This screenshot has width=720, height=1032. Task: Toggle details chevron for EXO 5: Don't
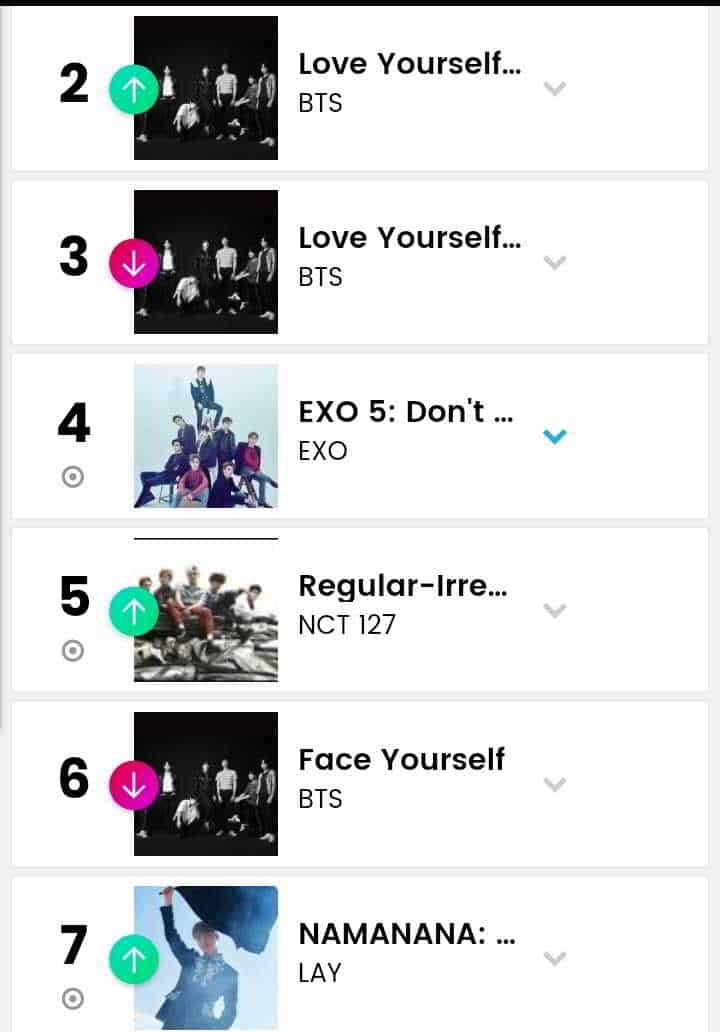[x=554, y=437]
